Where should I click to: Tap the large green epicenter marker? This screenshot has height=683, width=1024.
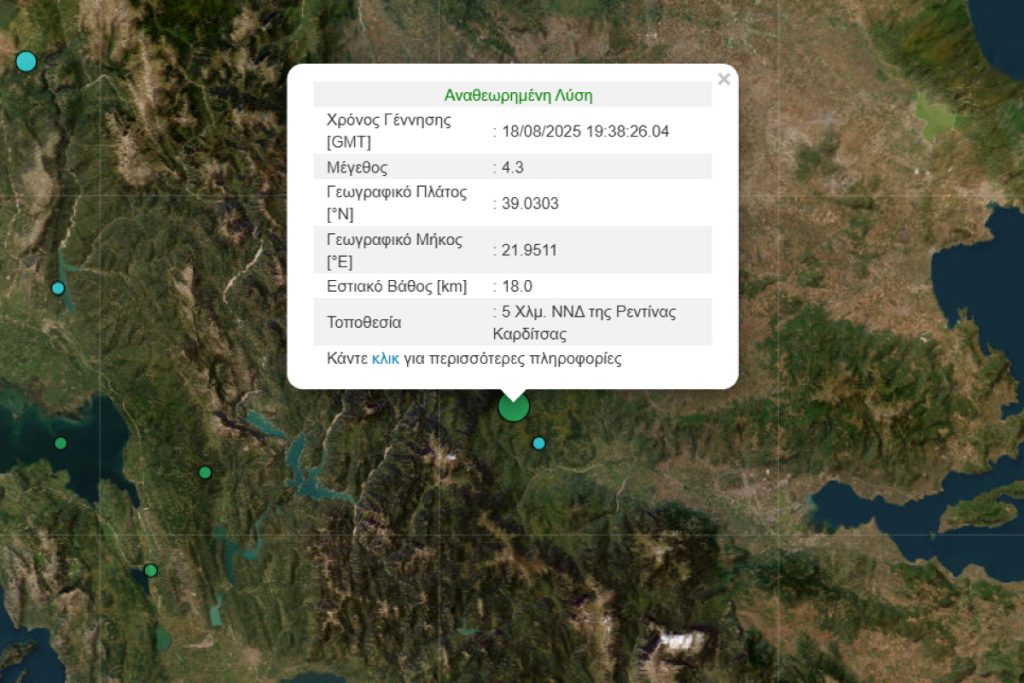tap(513, 407)
